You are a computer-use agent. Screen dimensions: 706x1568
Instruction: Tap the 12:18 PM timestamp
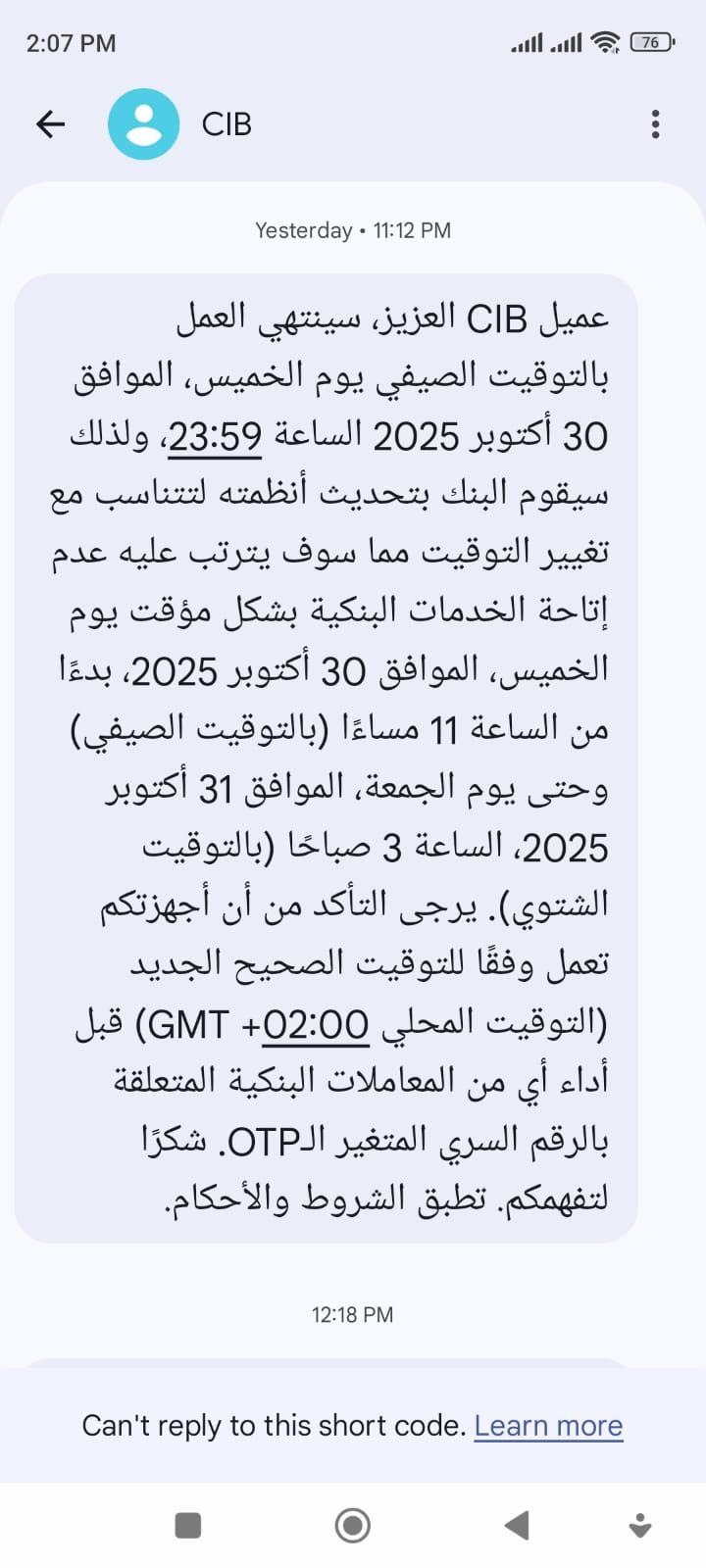click(x=352, y=1314)
